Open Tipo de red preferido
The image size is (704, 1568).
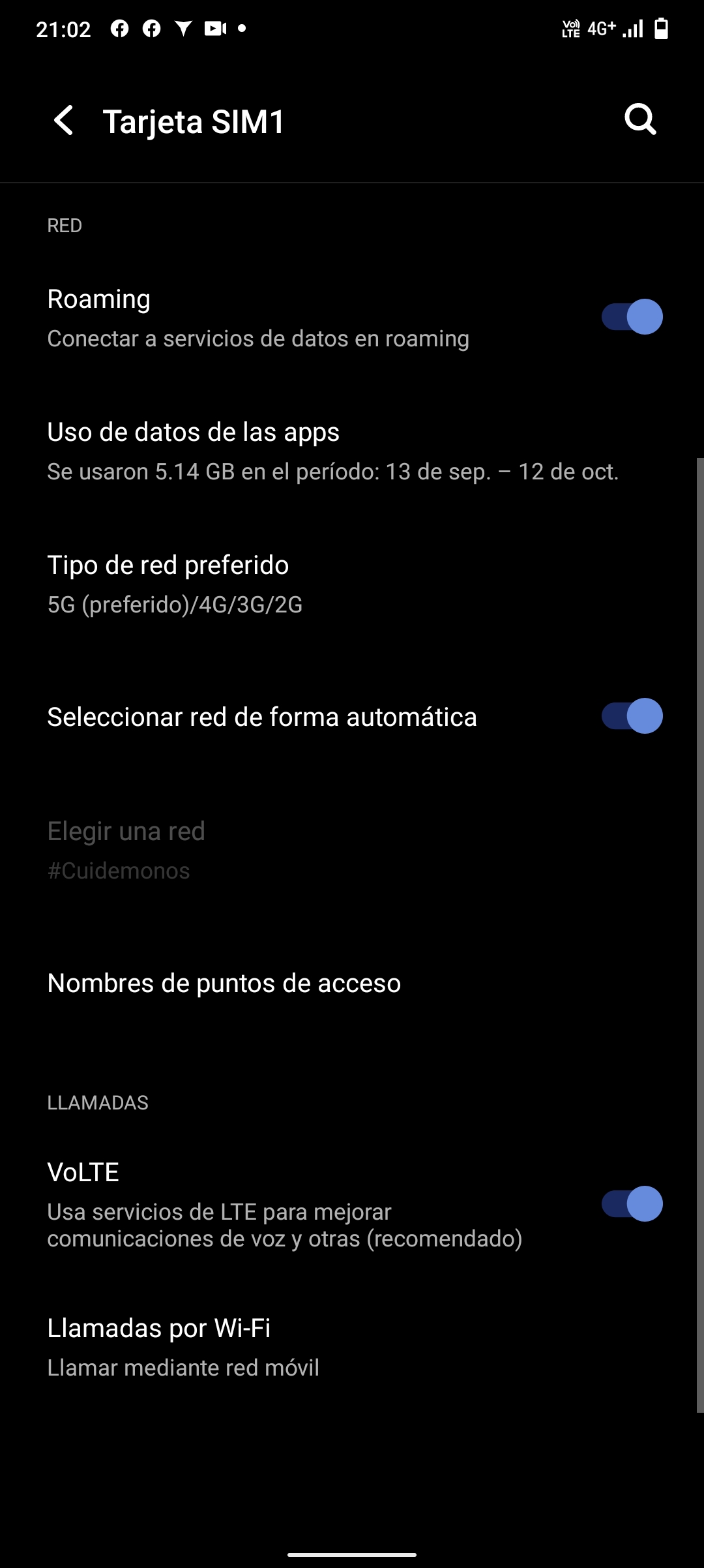[175, 584]
